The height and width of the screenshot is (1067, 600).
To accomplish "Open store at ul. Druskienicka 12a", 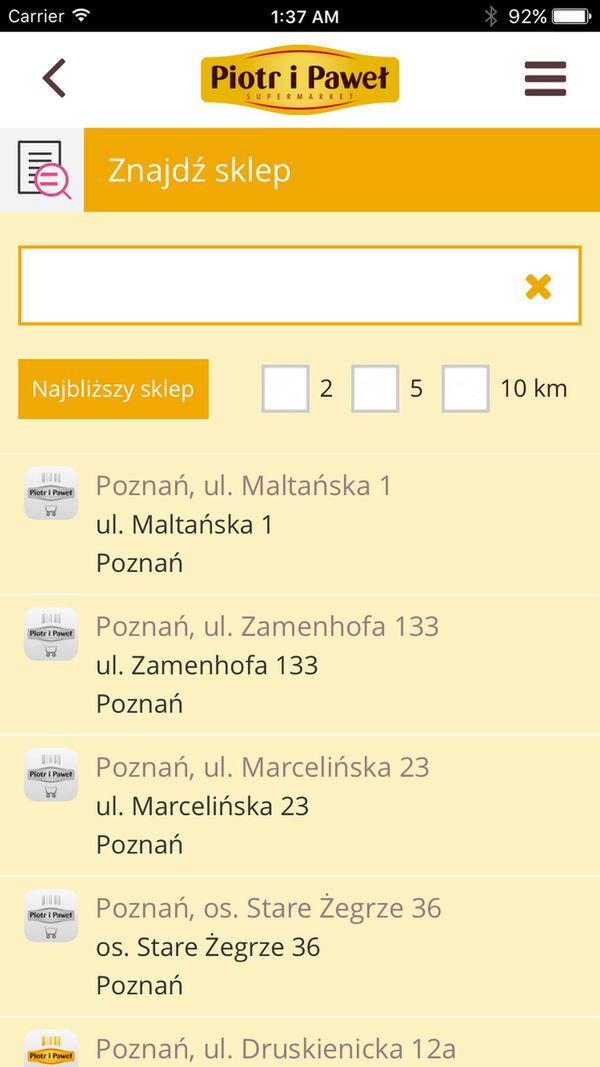I will 300,1043.
